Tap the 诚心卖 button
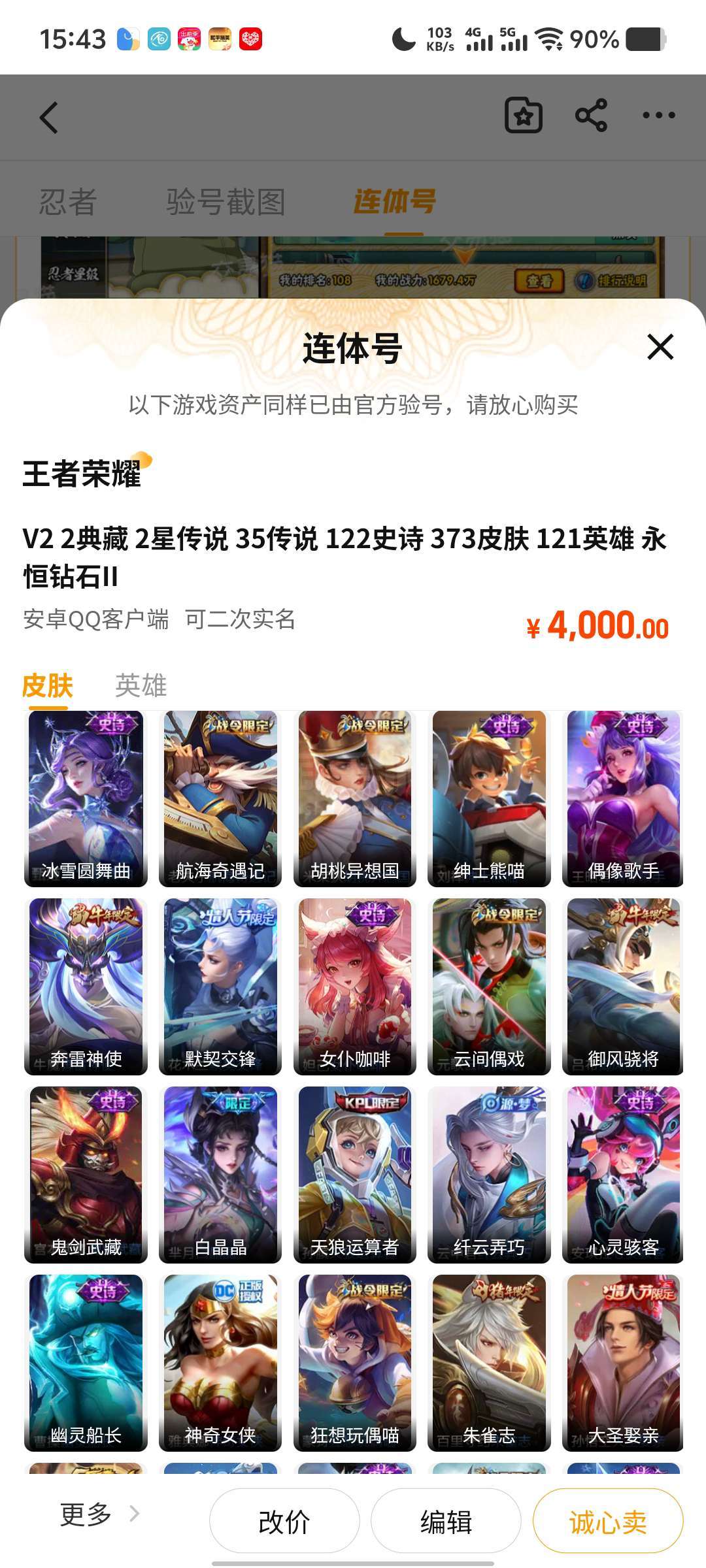This screenshot has height=1568, width=706. [x=608, y=1521]
